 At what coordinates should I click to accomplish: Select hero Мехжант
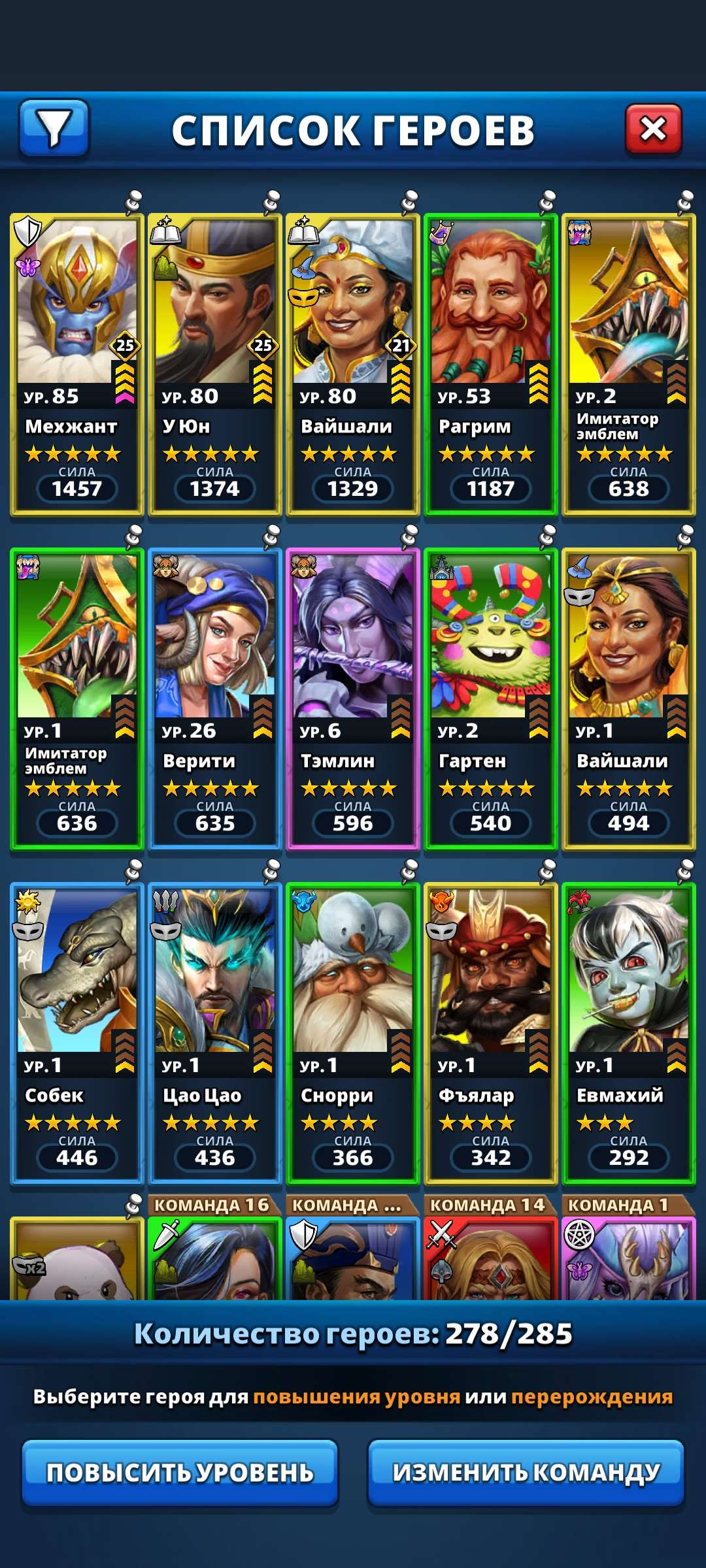click(x=76, y=364)
